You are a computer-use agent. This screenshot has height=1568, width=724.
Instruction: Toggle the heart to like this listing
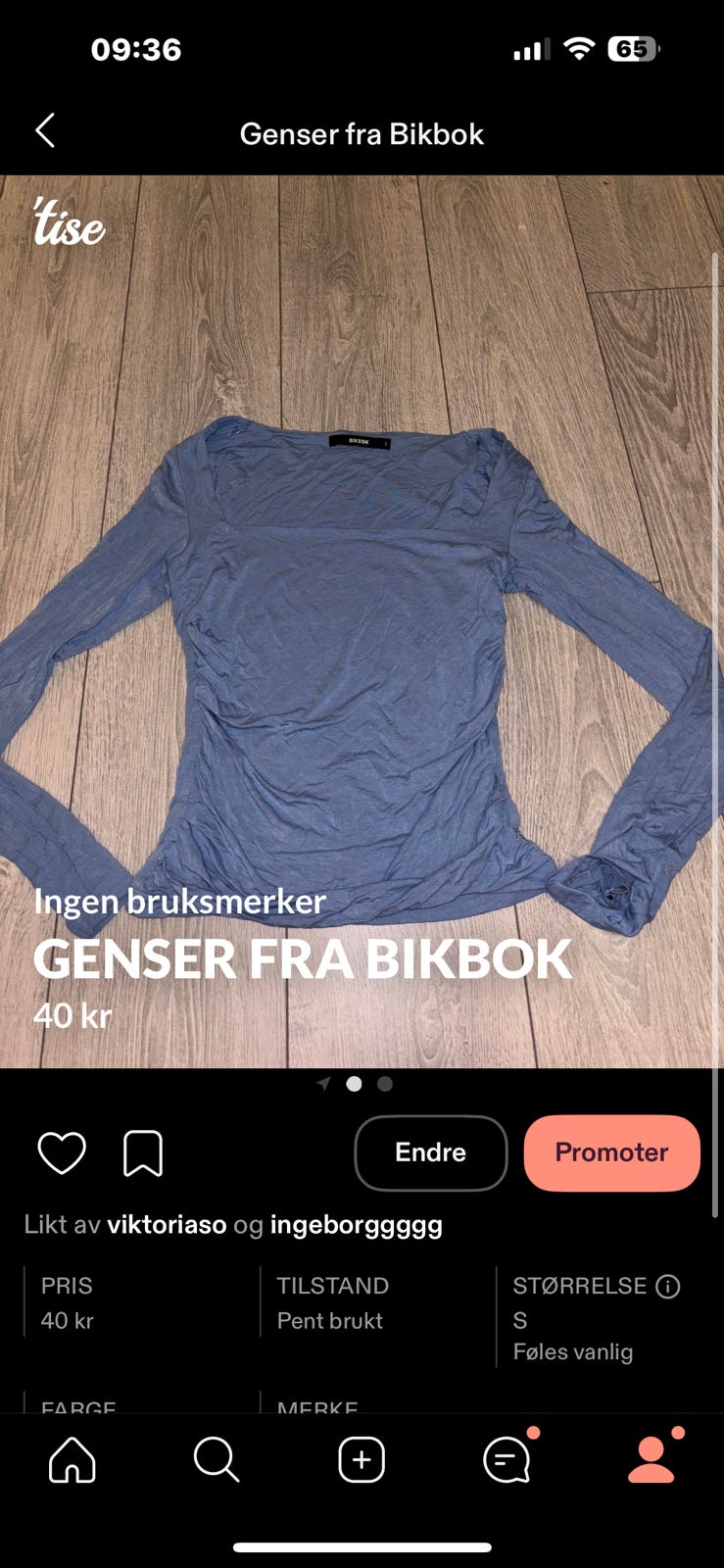click(61, 1153)
